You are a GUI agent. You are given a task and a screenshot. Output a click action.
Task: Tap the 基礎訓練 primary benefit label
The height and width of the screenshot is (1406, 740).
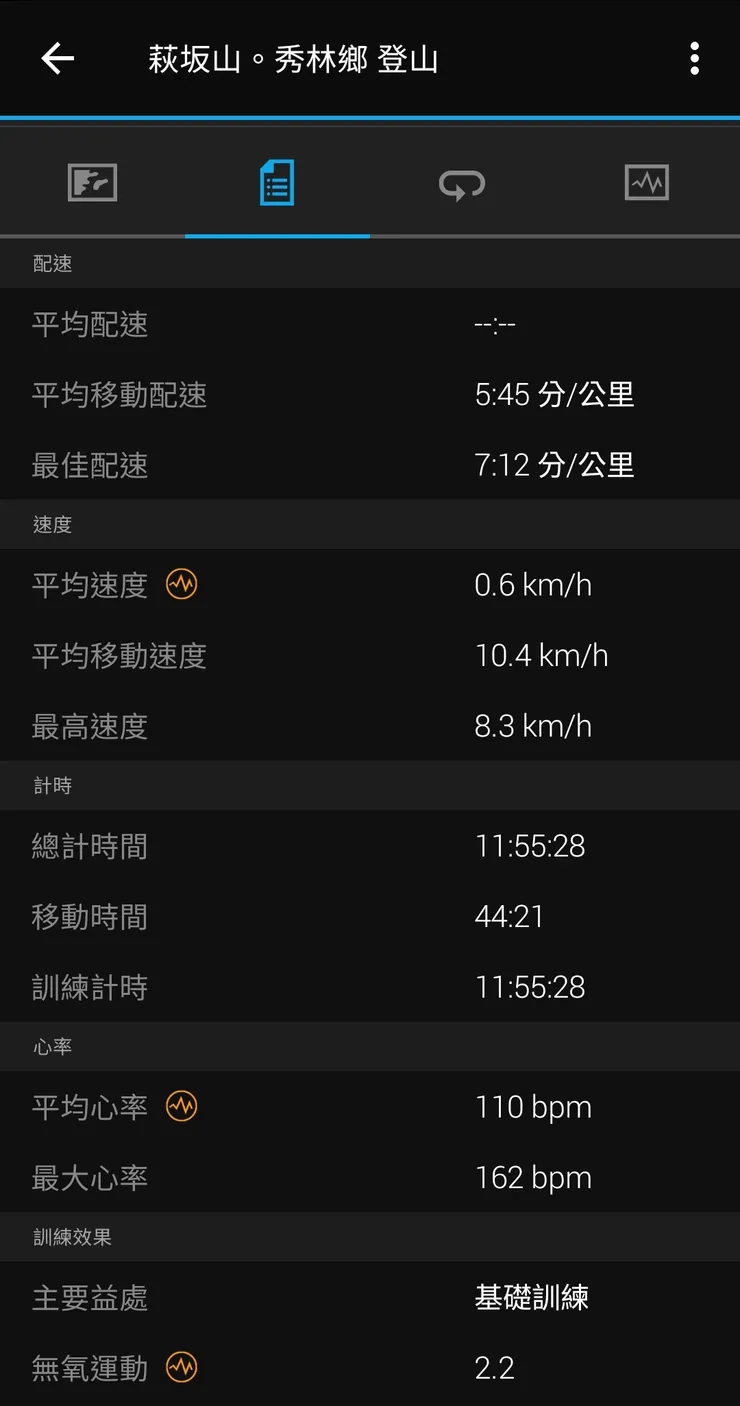(531, 1298)
